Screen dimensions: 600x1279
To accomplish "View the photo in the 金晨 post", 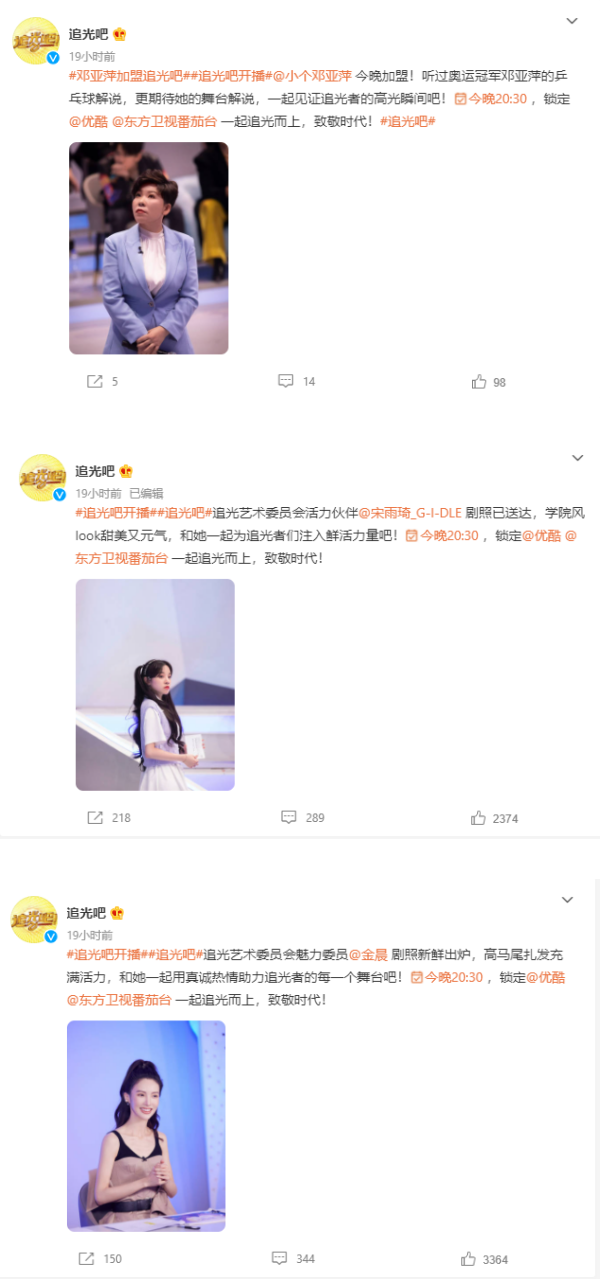I will pos(146,1125).
